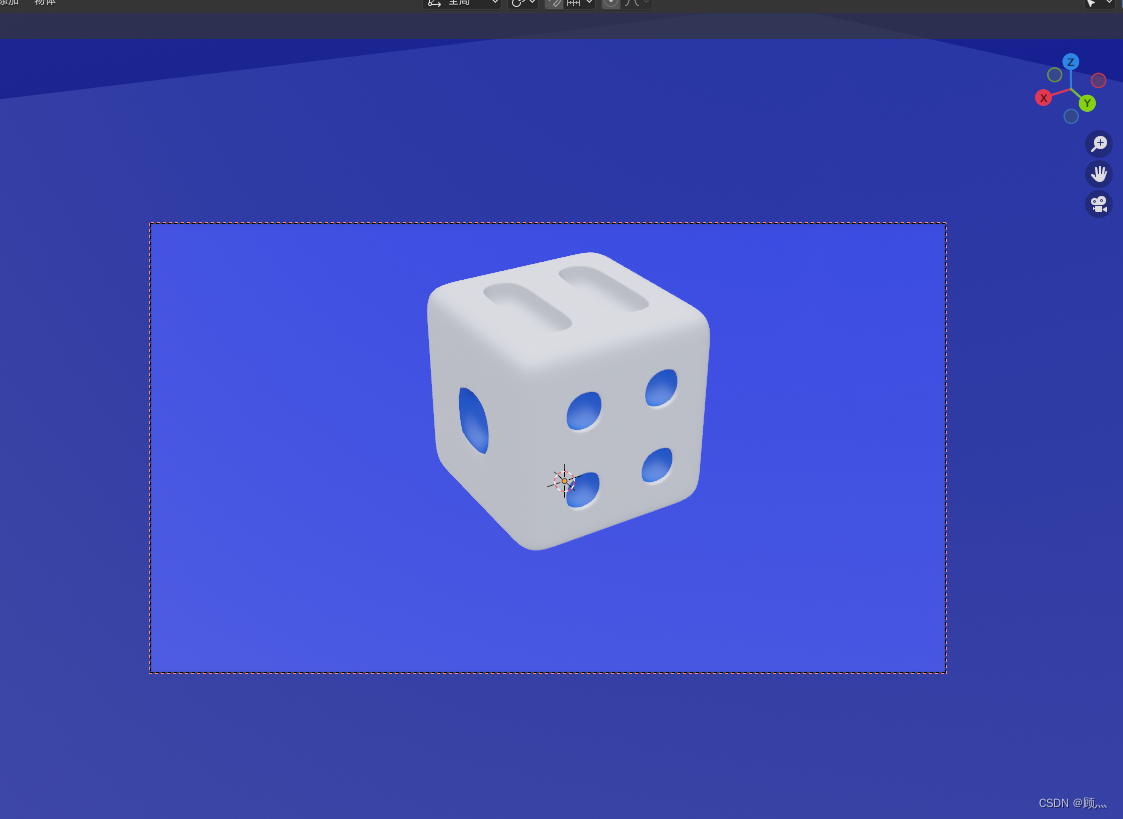
Task: Tap the negative Y axis circle on the gizmo
Action: (x=1054, y=75)
